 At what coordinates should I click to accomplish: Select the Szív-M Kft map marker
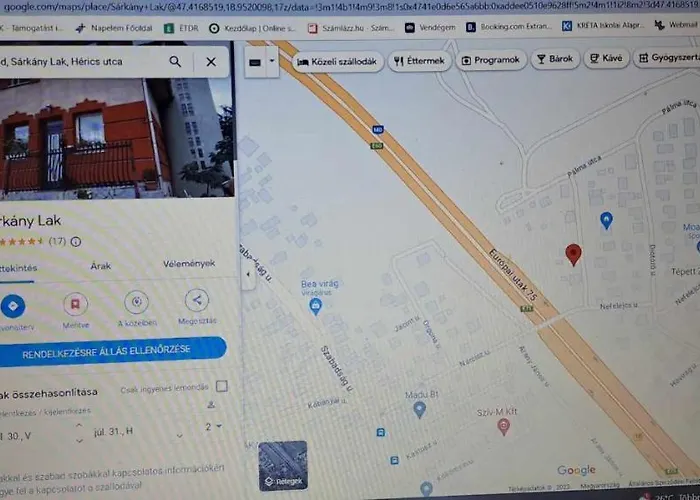click(504, 427)
